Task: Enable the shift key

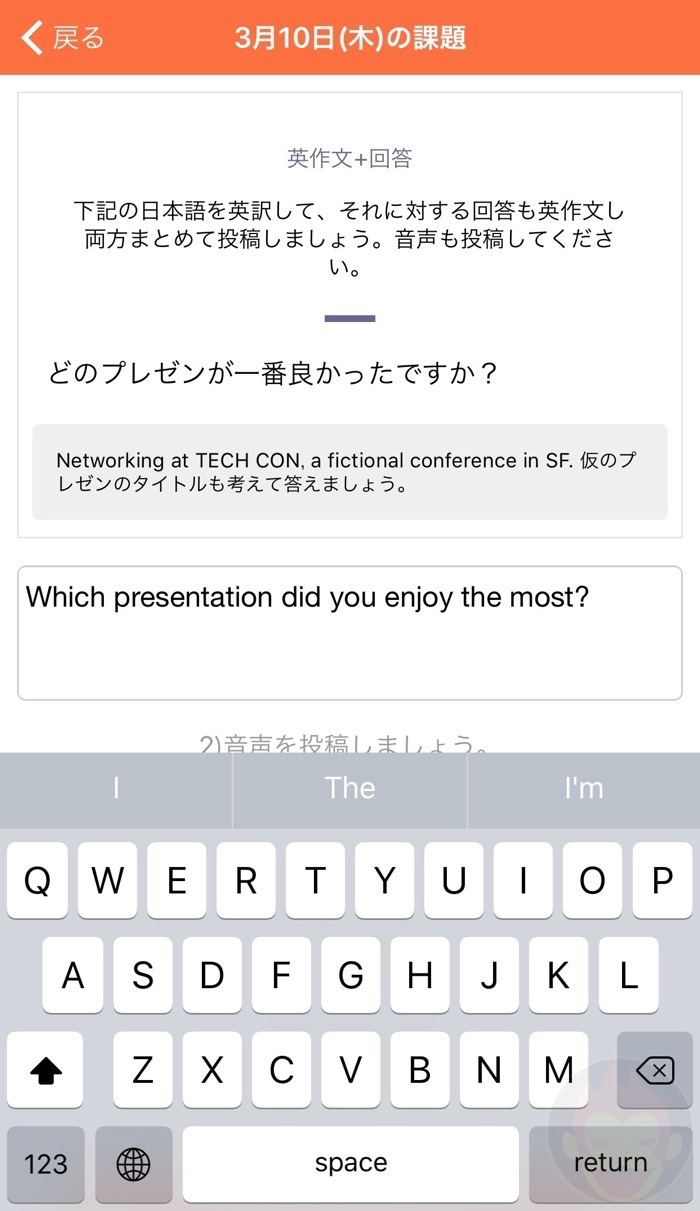Action: pos(46,1071)
